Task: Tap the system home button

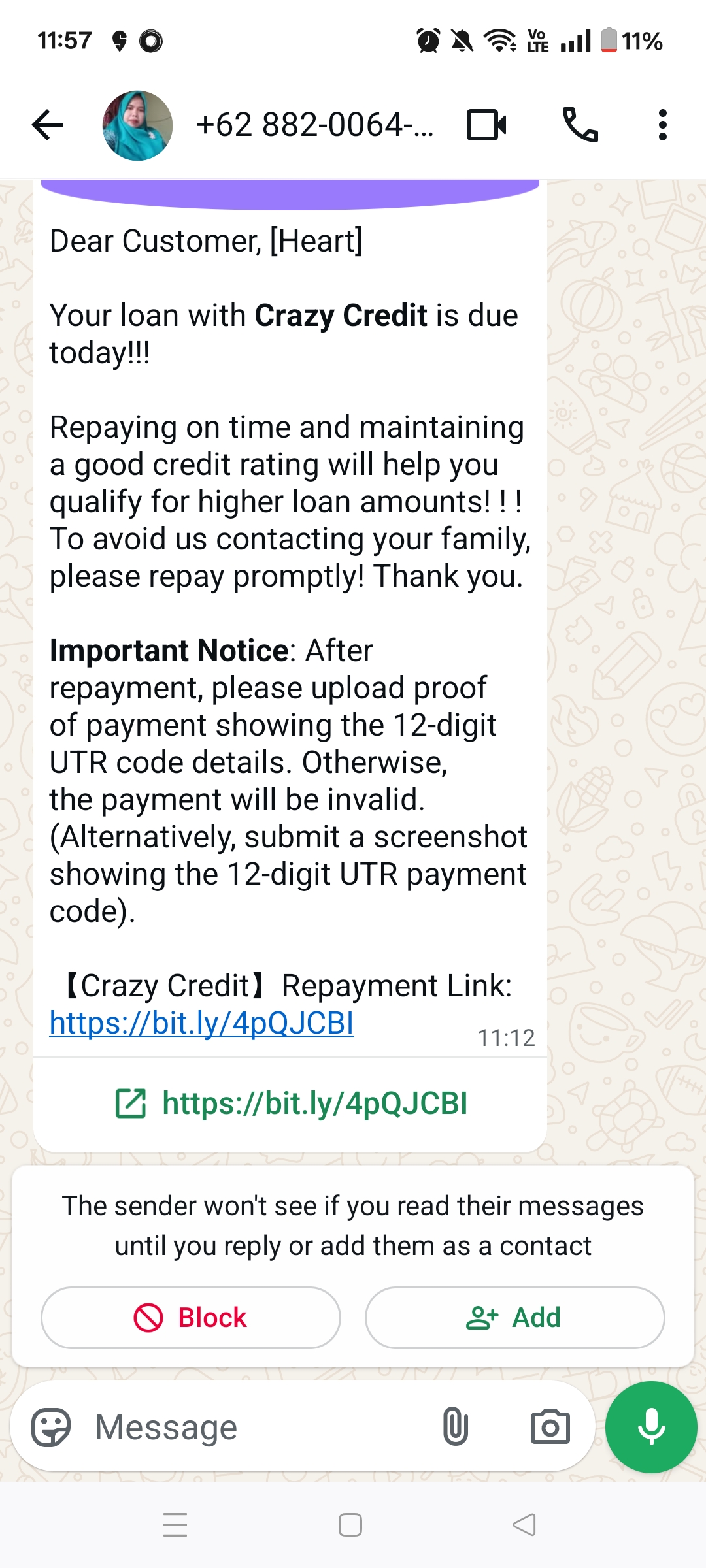Action: (350, 1526)
